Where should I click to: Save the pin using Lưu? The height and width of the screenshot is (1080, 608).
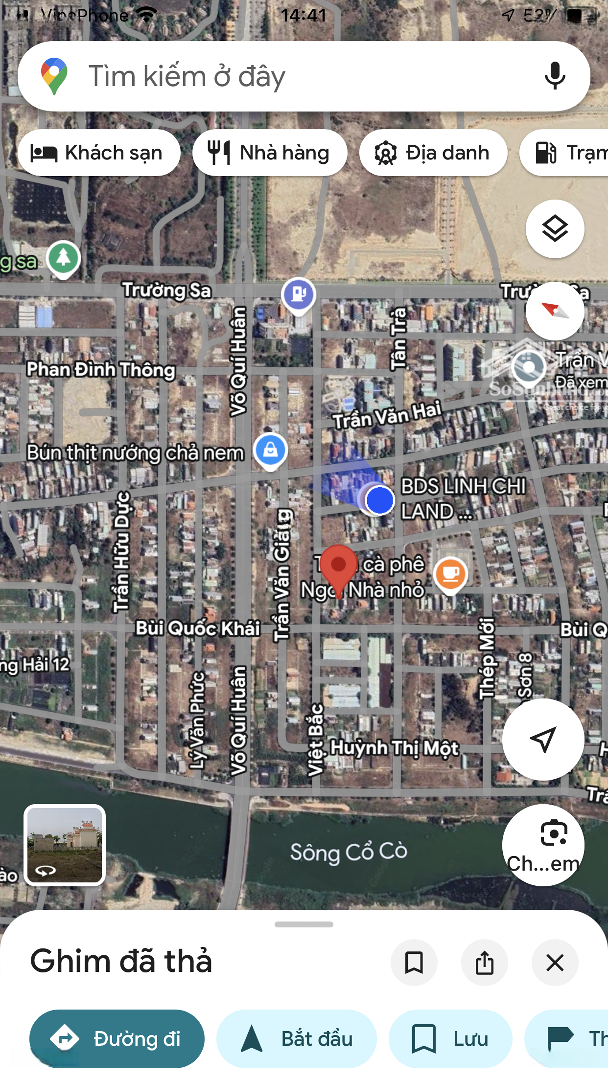pyautogui.click(x=451, y=1039)
